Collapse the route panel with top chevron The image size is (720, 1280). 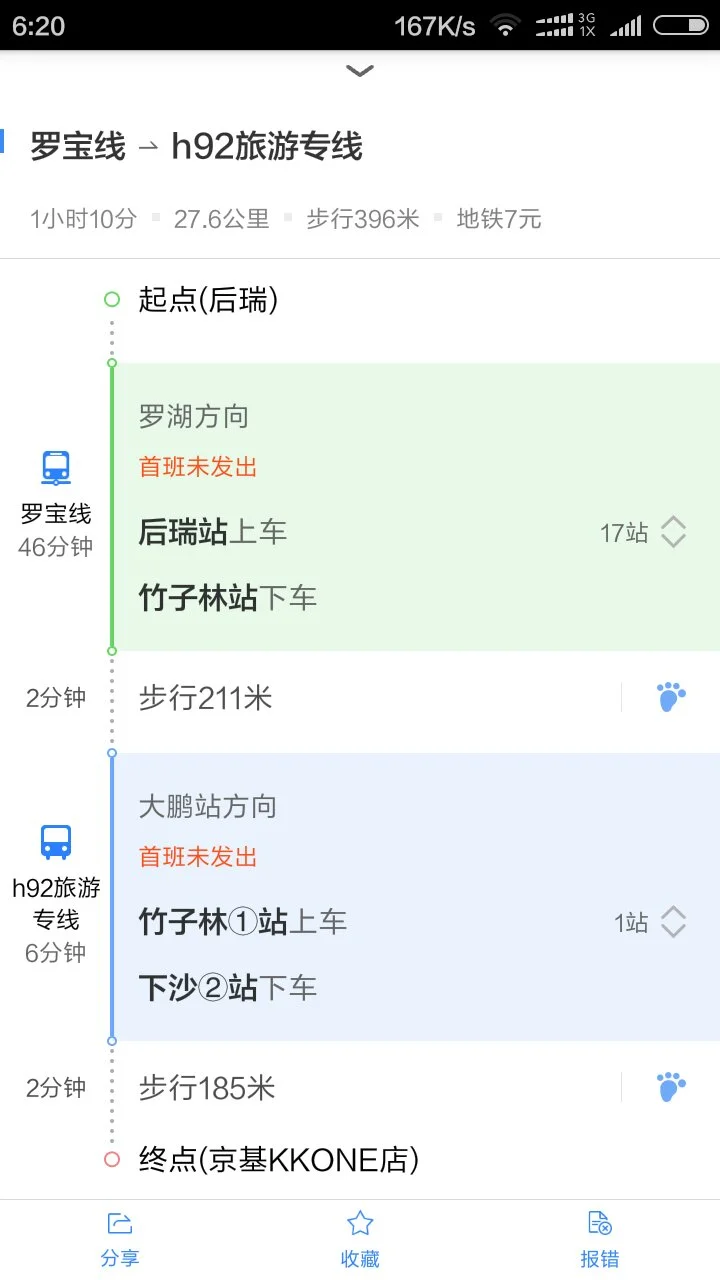pyautogui.click(x=359, y=70)
